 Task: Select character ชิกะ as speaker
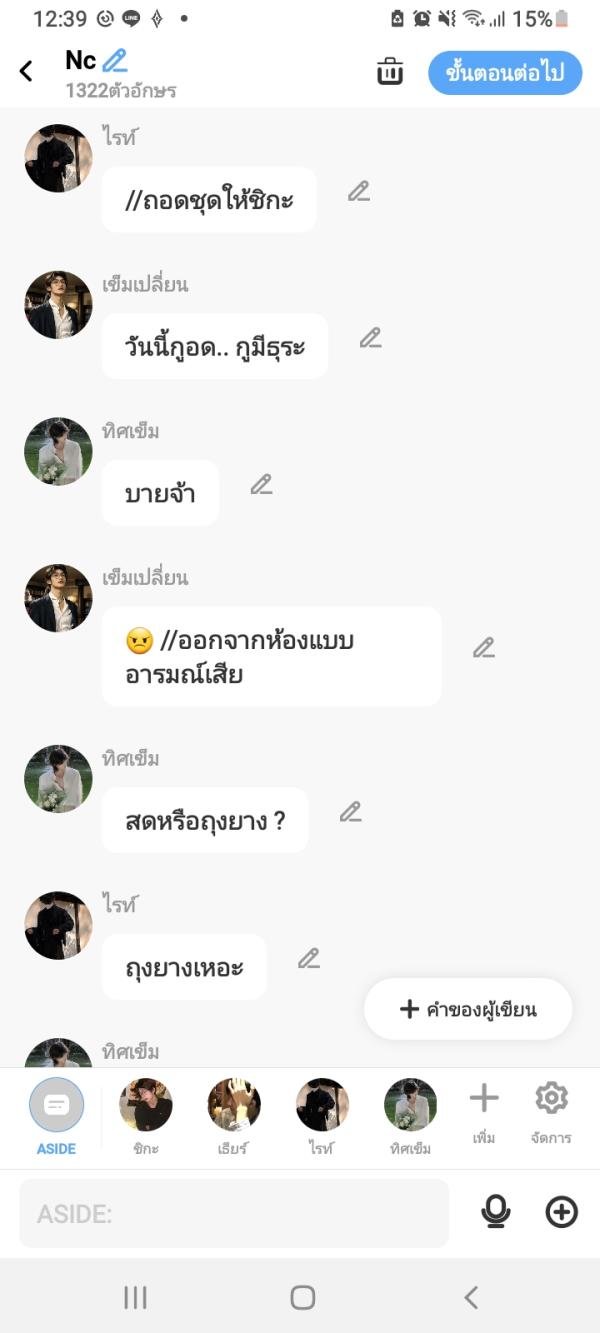[146, 1115]
